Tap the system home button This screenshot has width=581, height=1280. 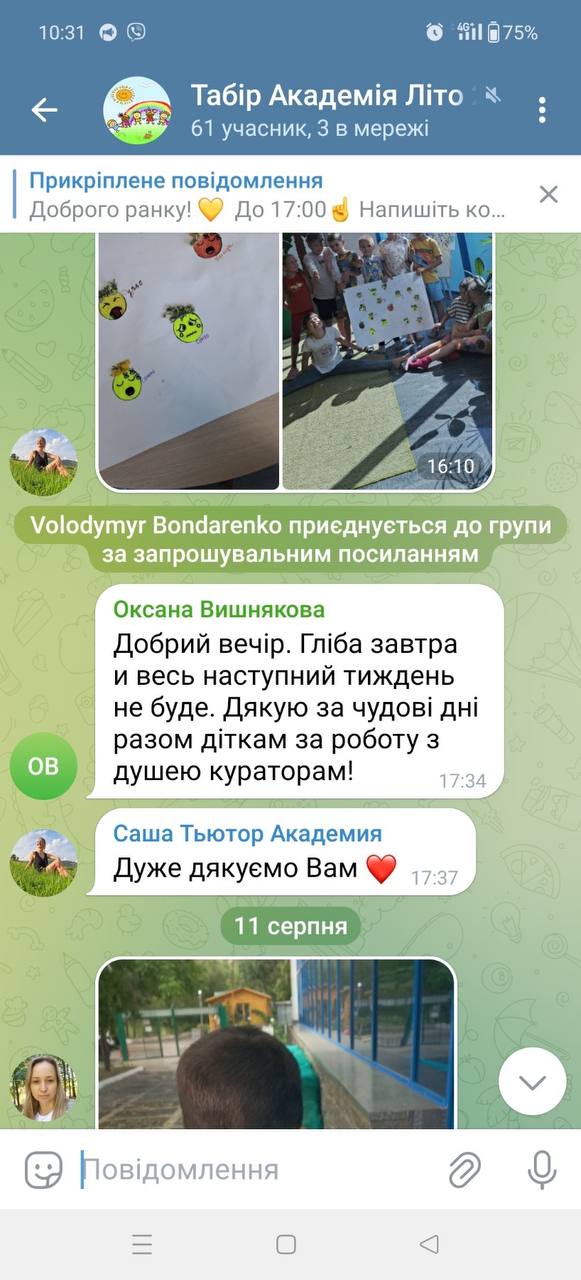pos(286,1244)
